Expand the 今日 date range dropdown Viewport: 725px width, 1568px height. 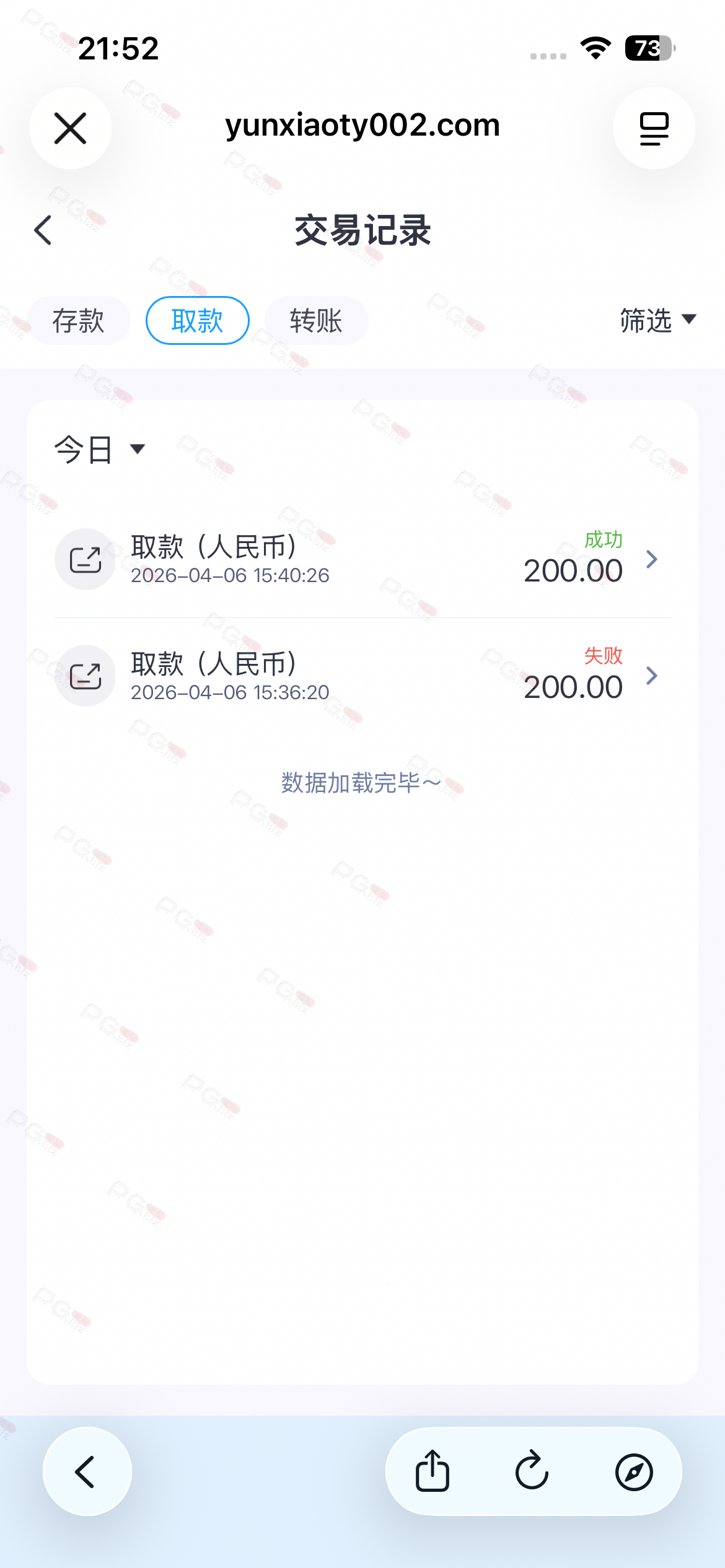coord(99,449)
